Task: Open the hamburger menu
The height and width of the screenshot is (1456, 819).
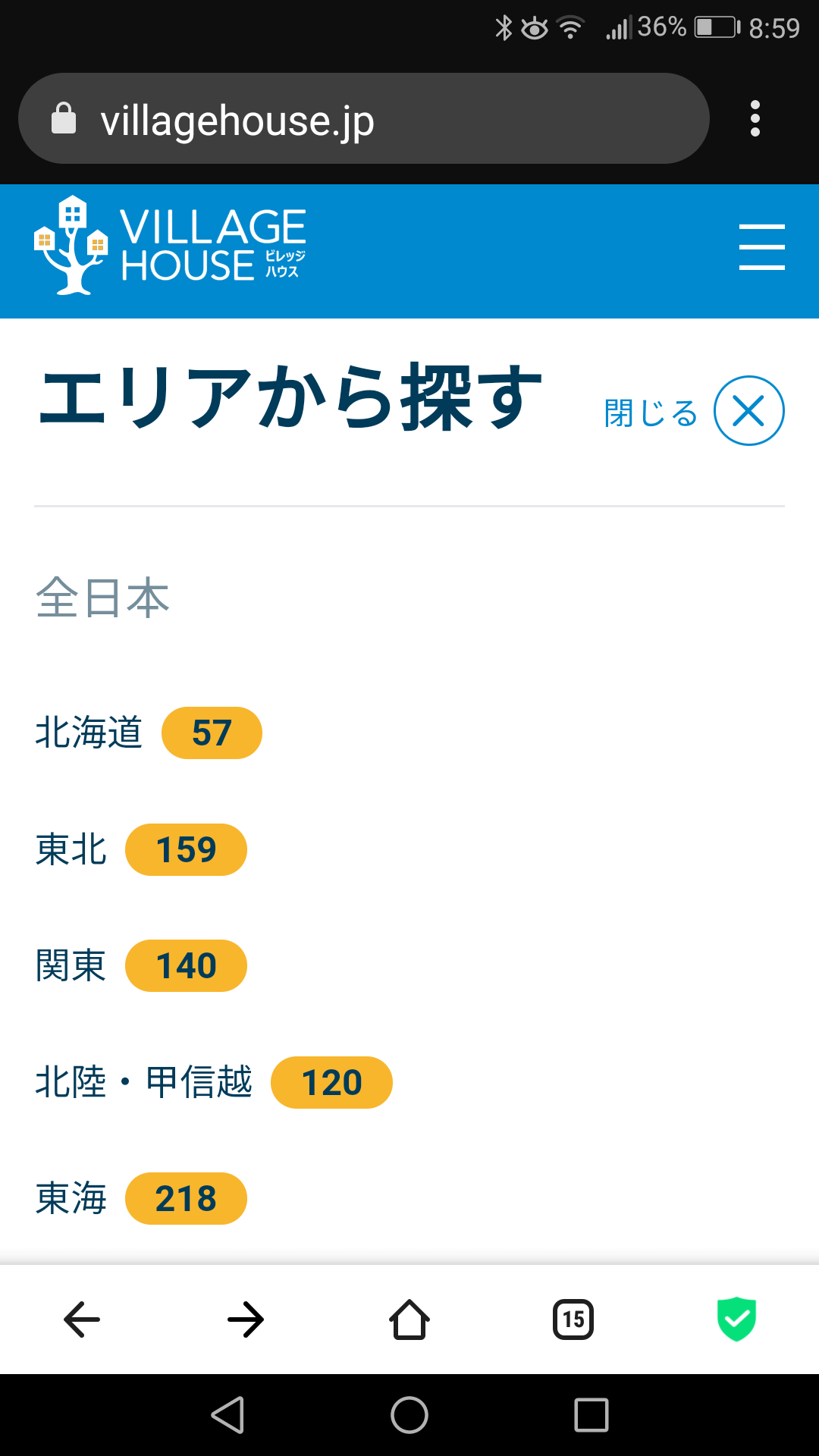Action: pos(761,247)
